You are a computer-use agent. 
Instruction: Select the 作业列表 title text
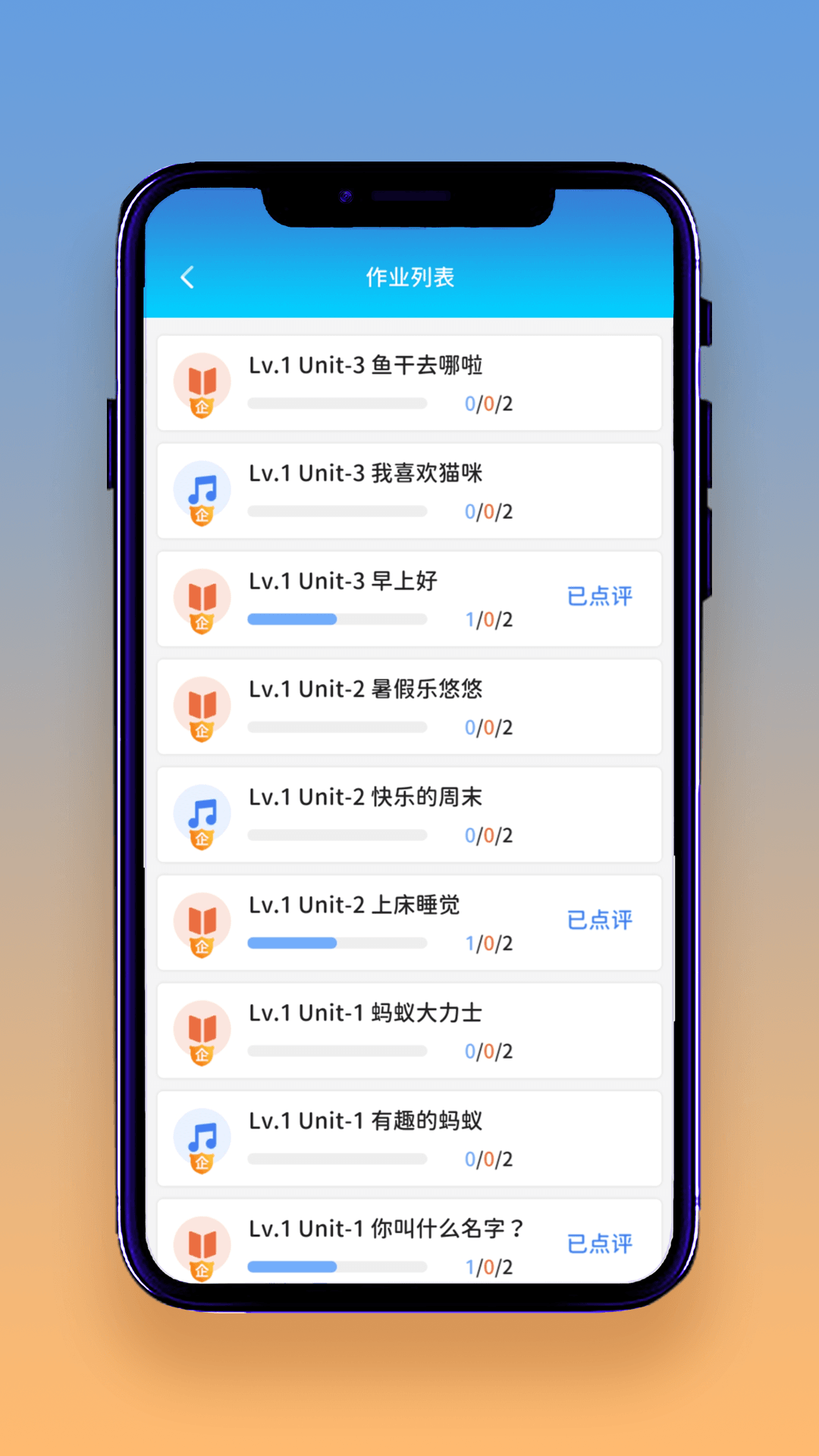[x=409, y=278]
